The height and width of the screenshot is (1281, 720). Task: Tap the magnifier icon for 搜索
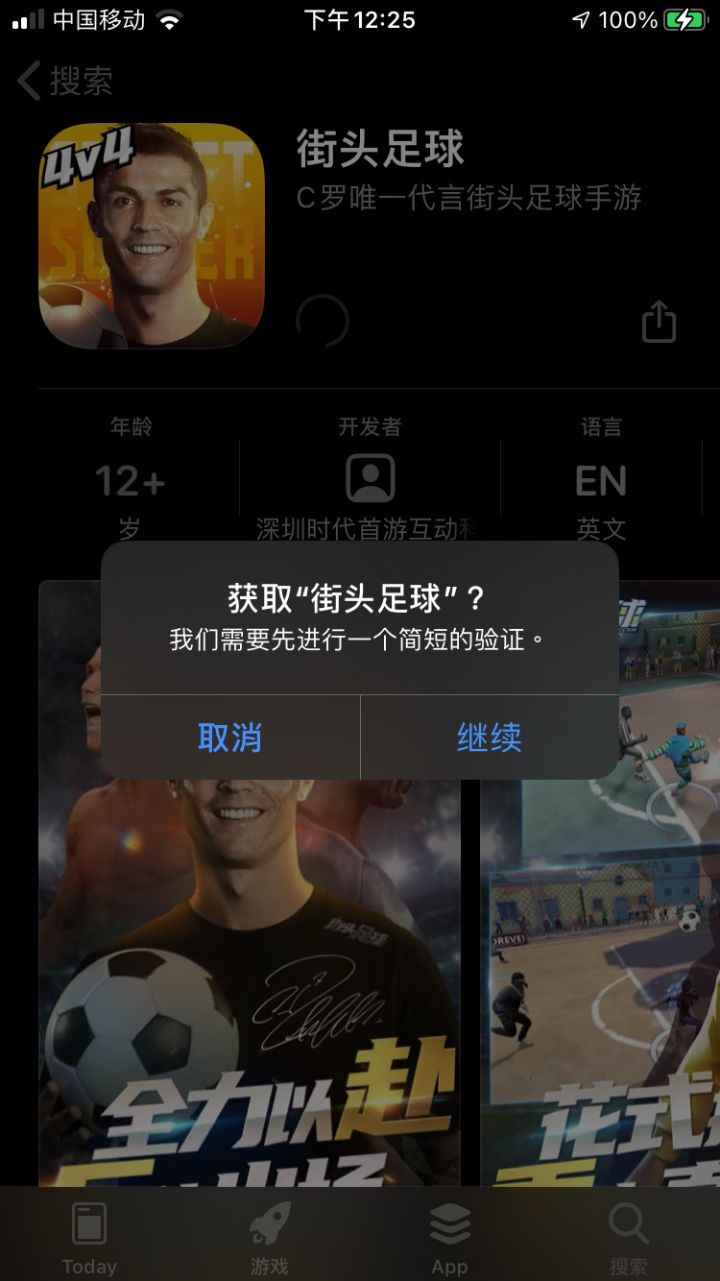click(x=628, y=1222)
